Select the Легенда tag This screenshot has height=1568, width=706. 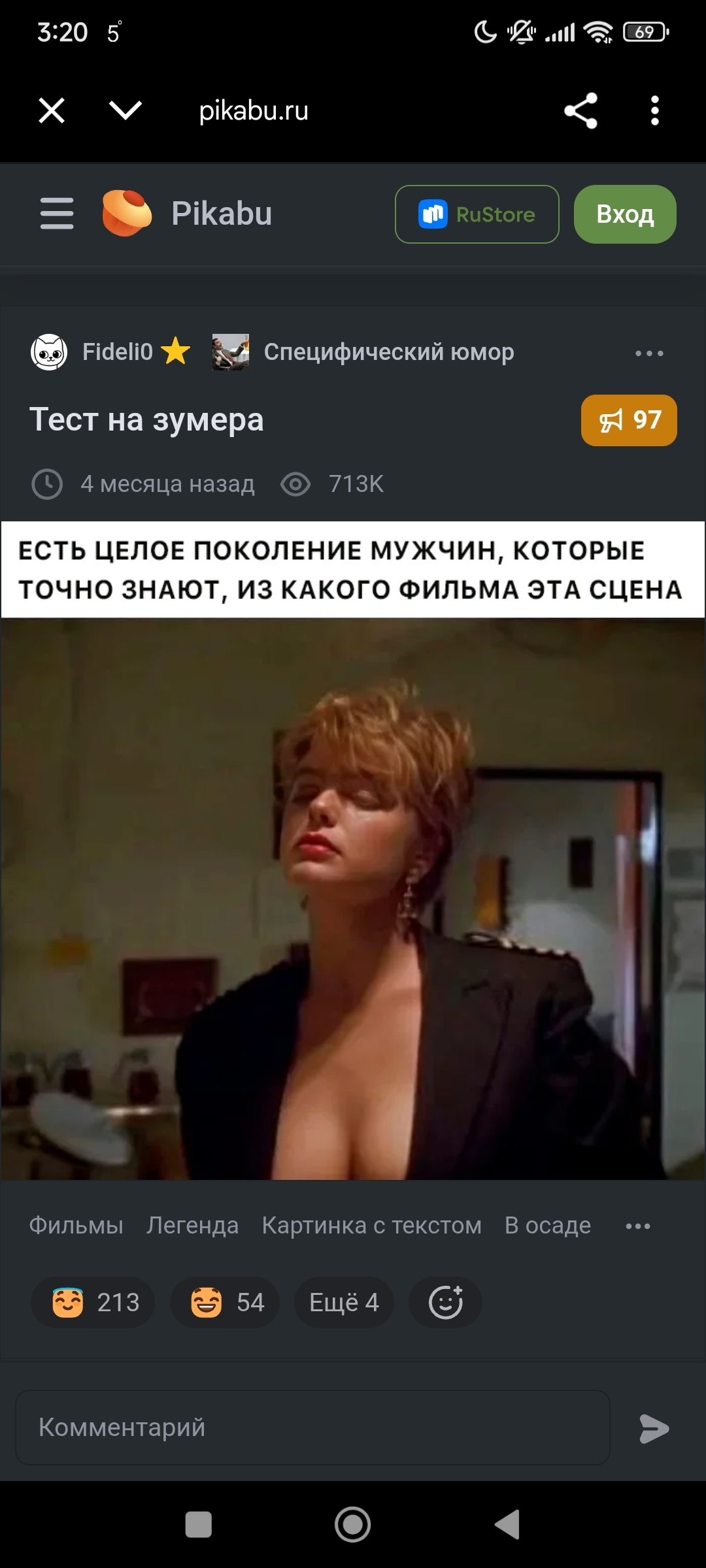coord(192,1225)
